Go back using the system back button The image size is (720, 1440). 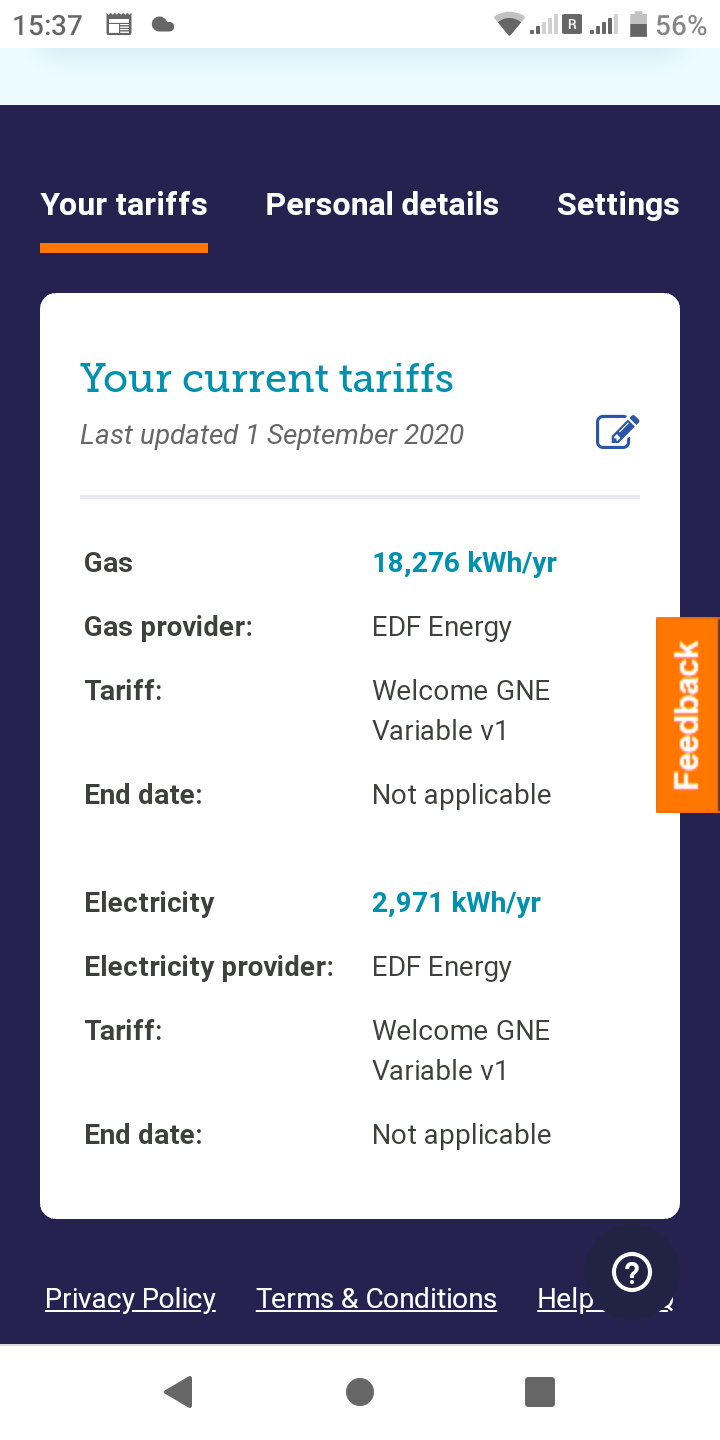(178, 1391)
